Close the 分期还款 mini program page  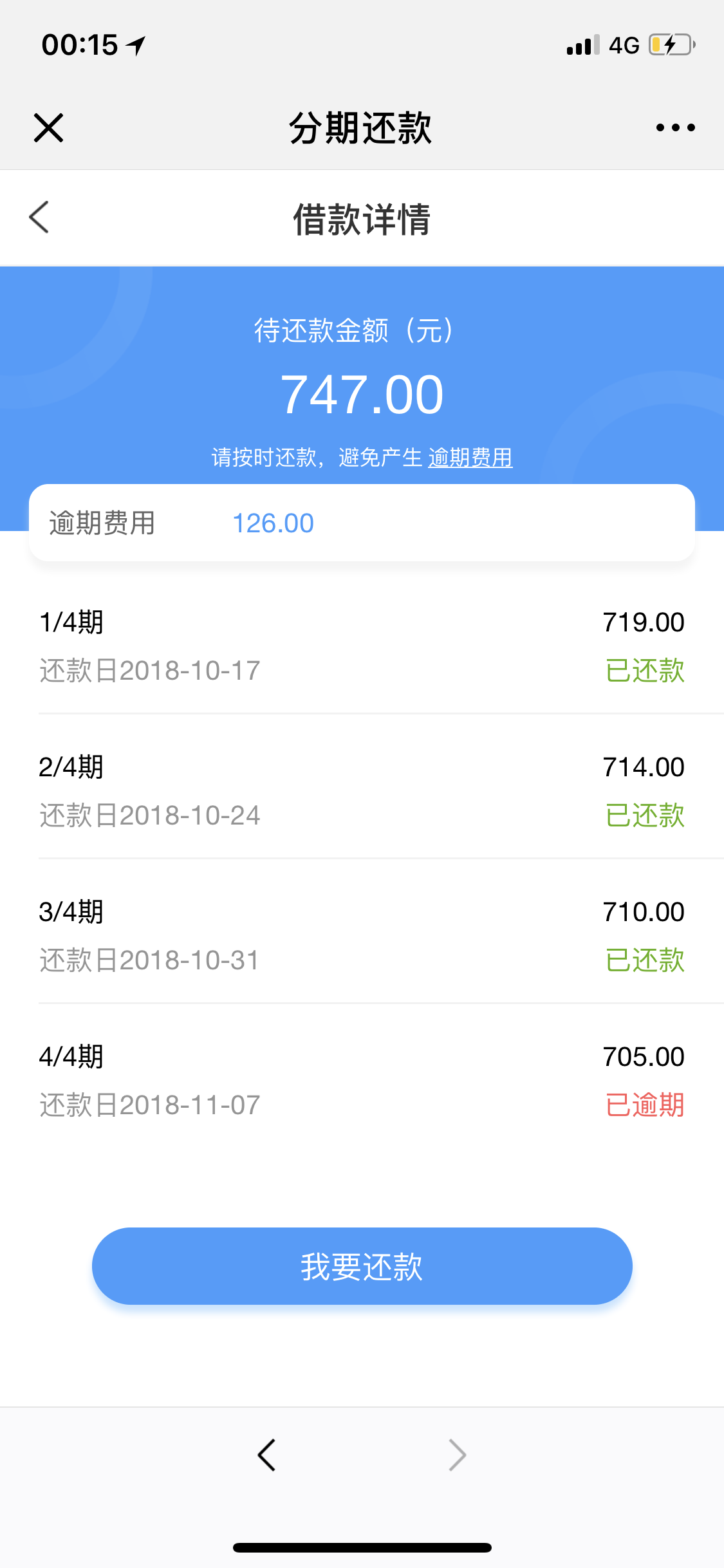coord(48,127)
